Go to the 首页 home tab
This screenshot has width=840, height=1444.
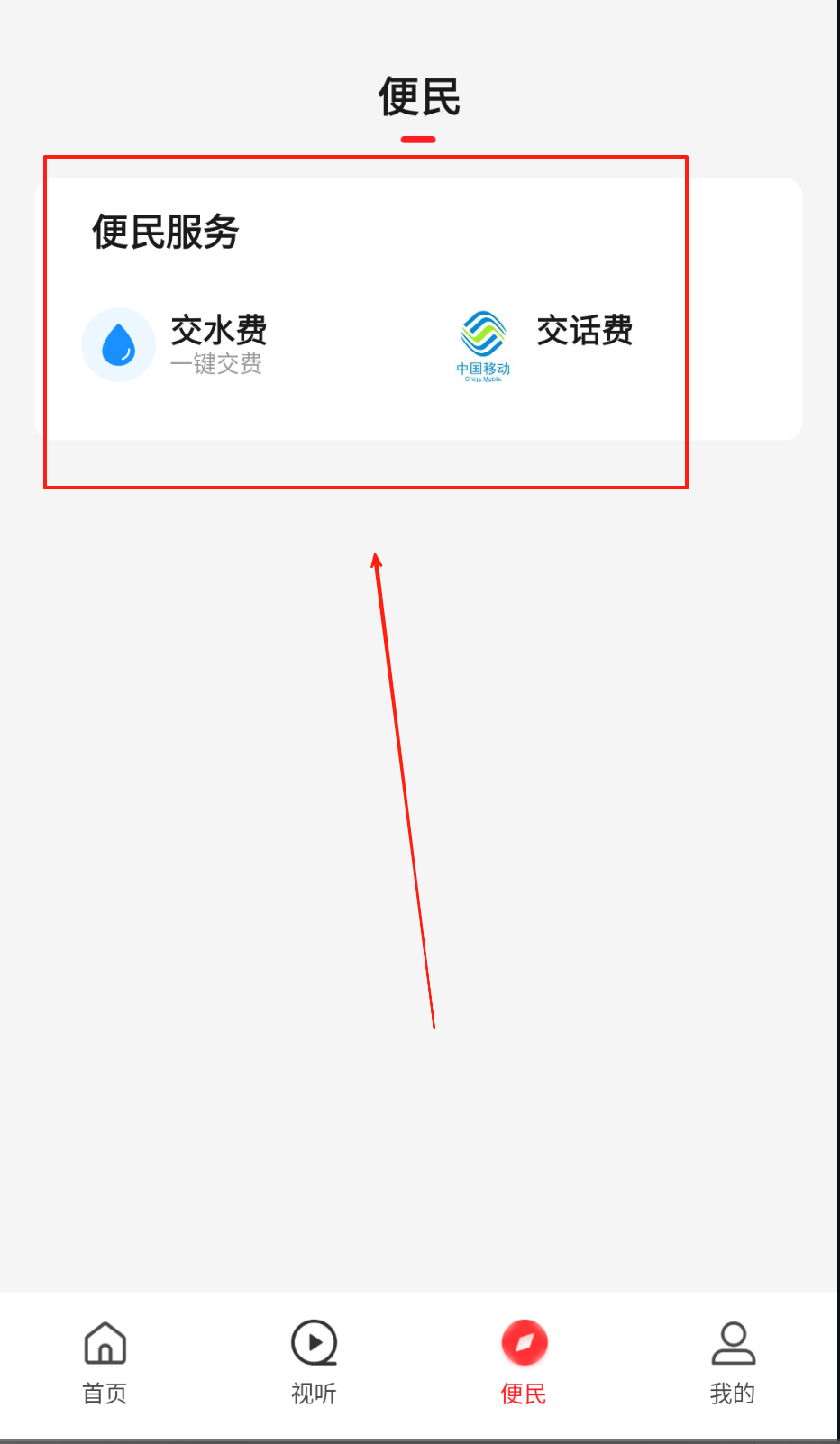105,1363
